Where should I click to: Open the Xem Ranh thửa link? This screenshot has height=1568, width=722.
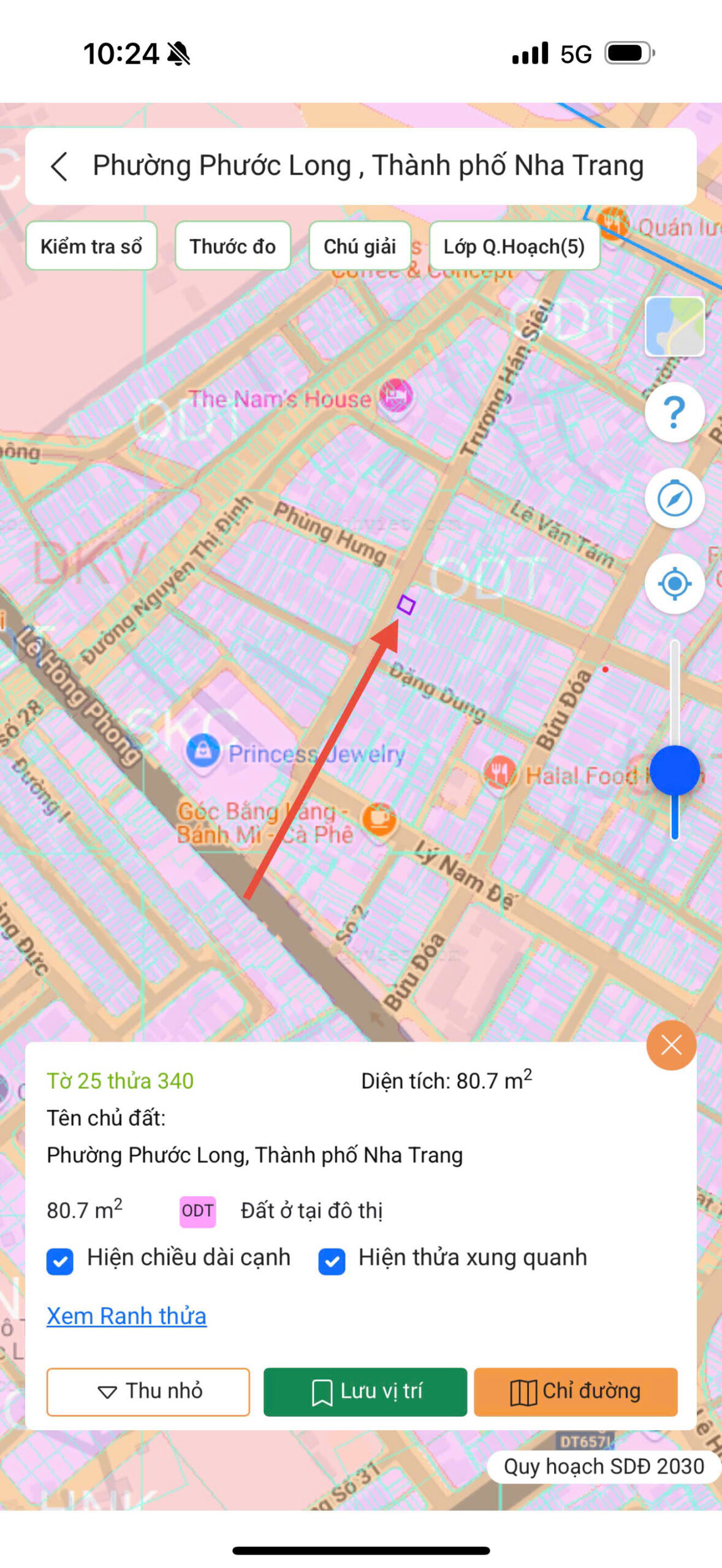pos(127,1316)
